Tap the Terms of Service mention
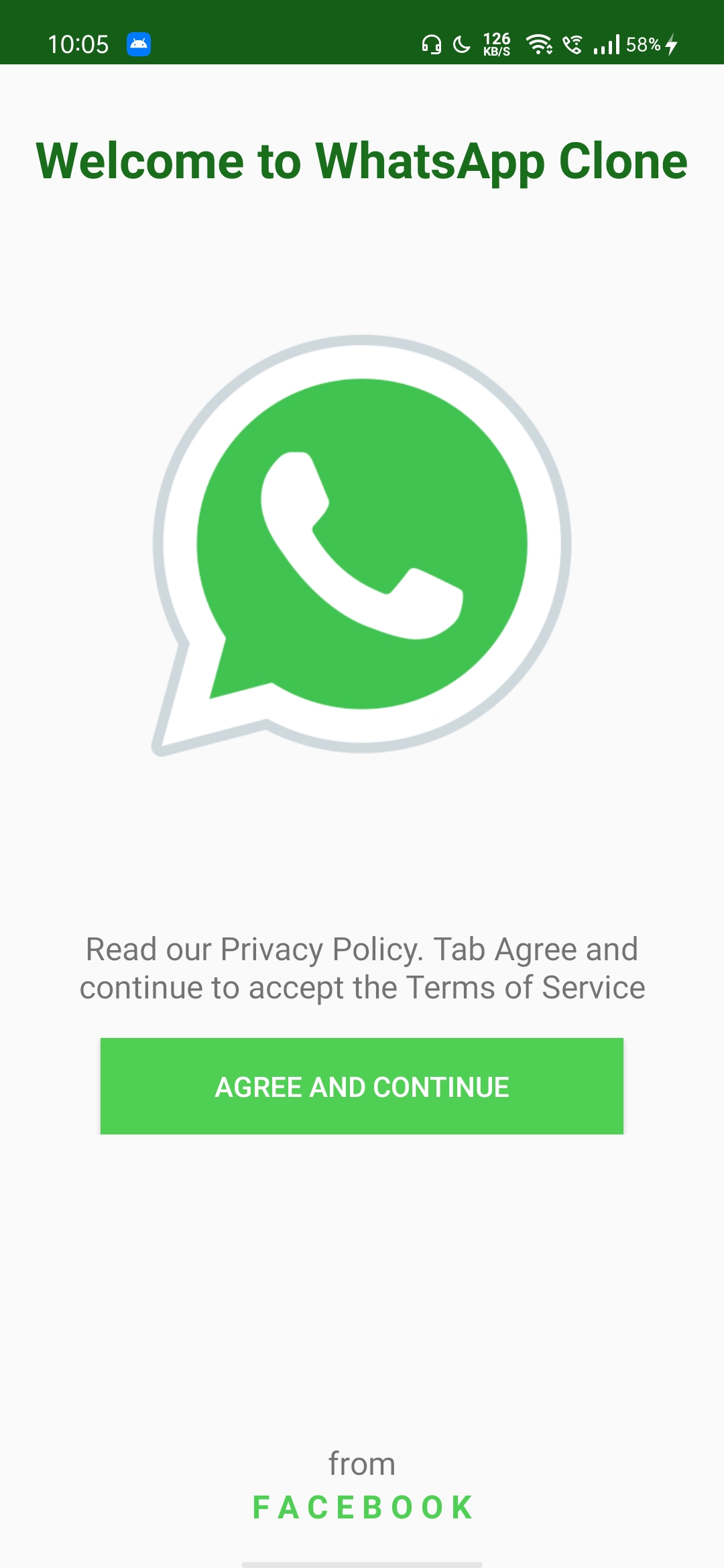The image size is (724, 1568). tap(523, 986)
